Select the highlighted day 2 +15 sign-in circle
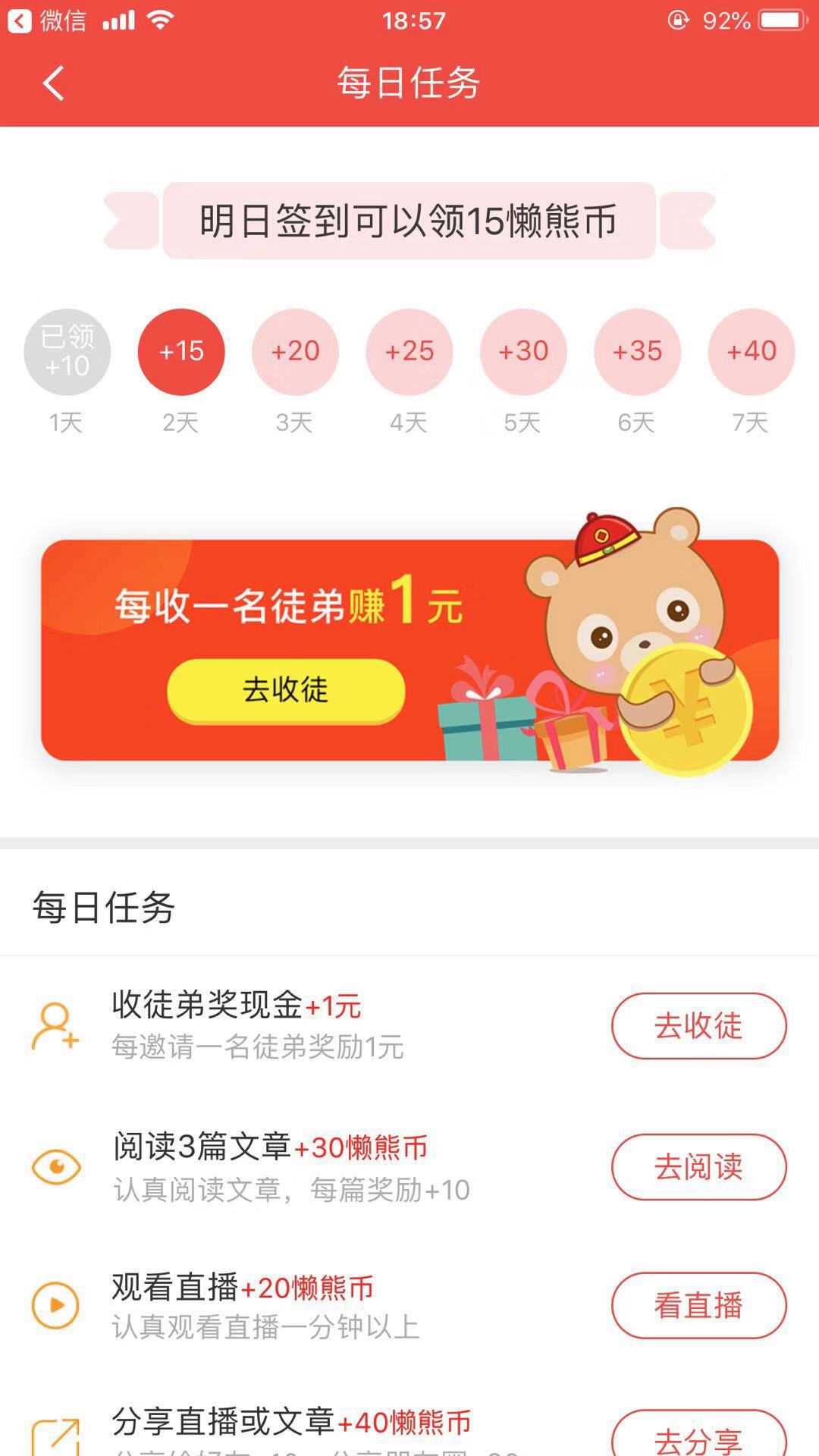Screen dimensions: 819x1456 [x=180, y=352]
